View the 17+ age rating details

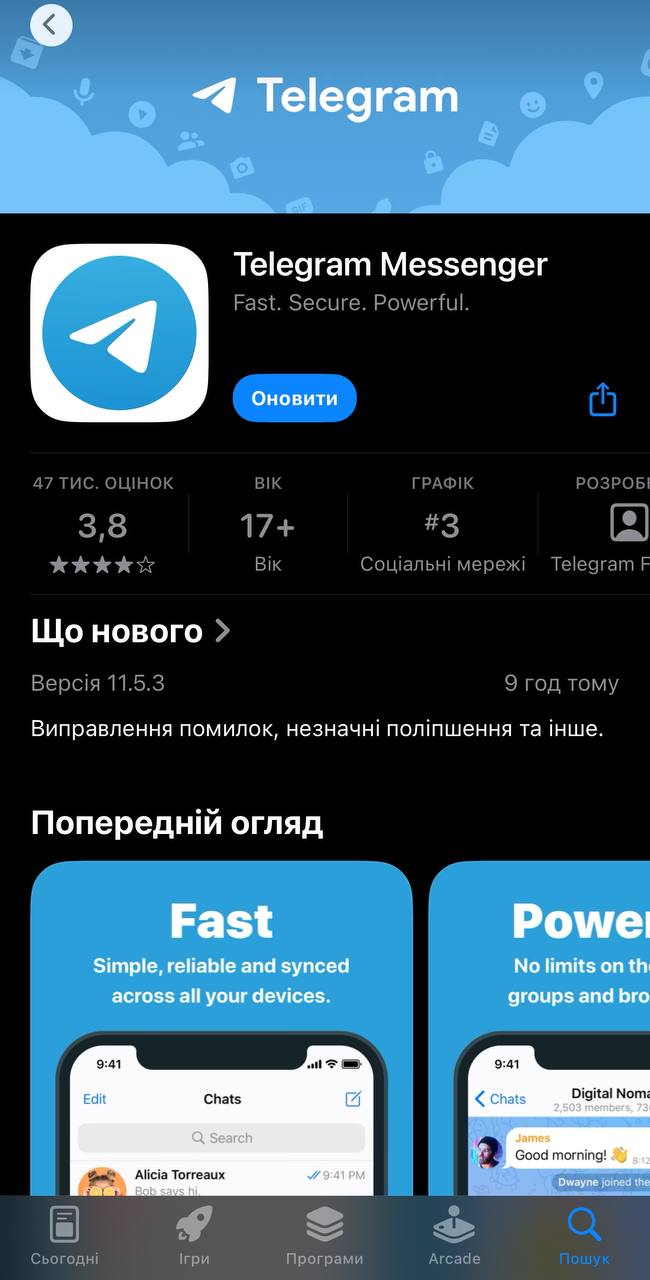[x=267, y=526]
